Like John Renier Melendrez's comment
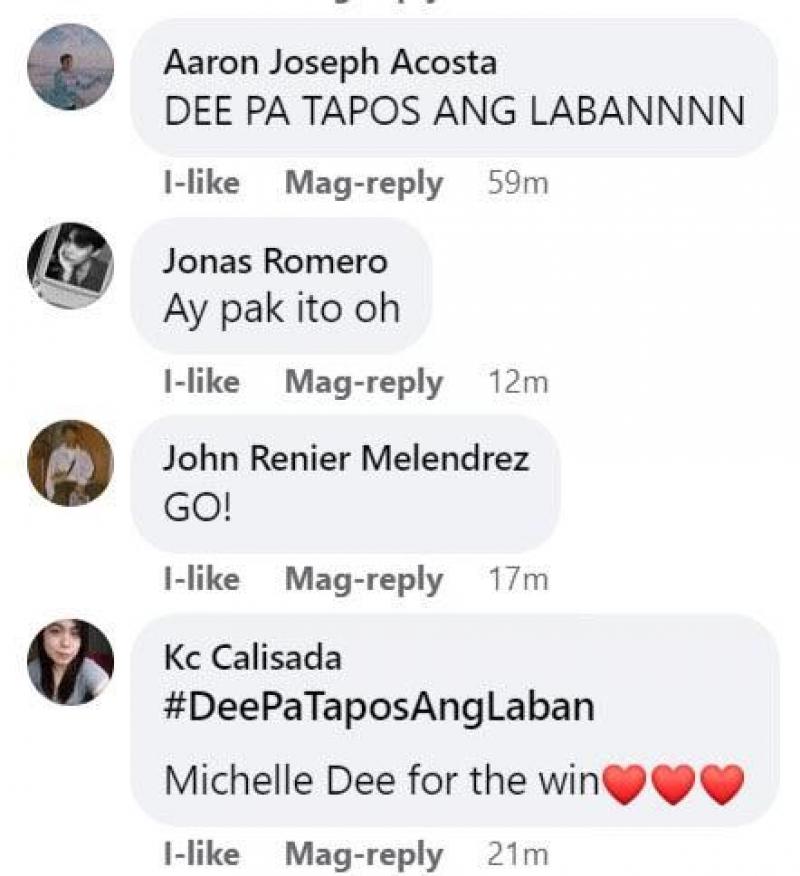 pyautogui.click(x=201, y=579)
